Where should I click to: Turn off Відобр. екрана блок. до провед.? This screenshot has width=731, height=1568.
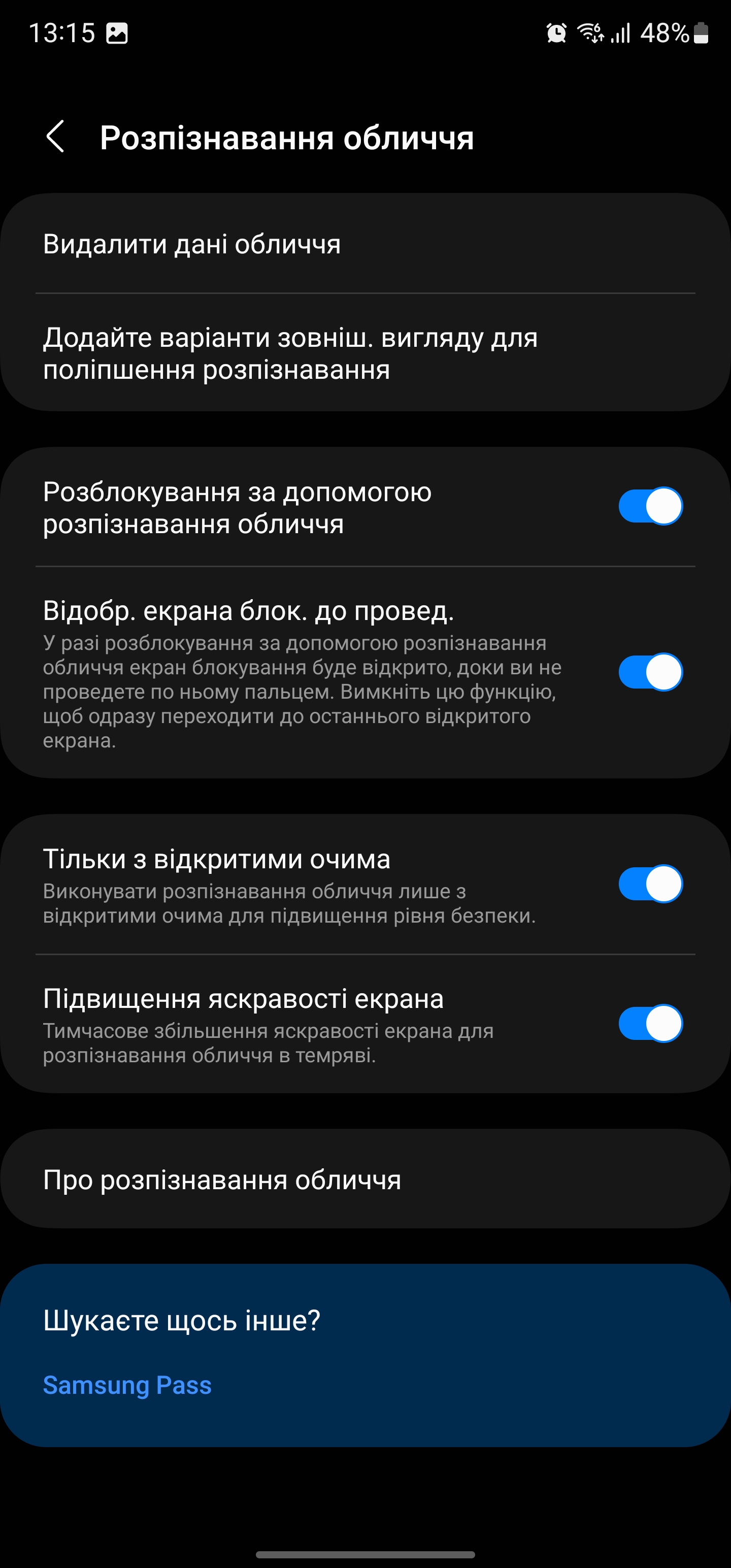(650, 673)
